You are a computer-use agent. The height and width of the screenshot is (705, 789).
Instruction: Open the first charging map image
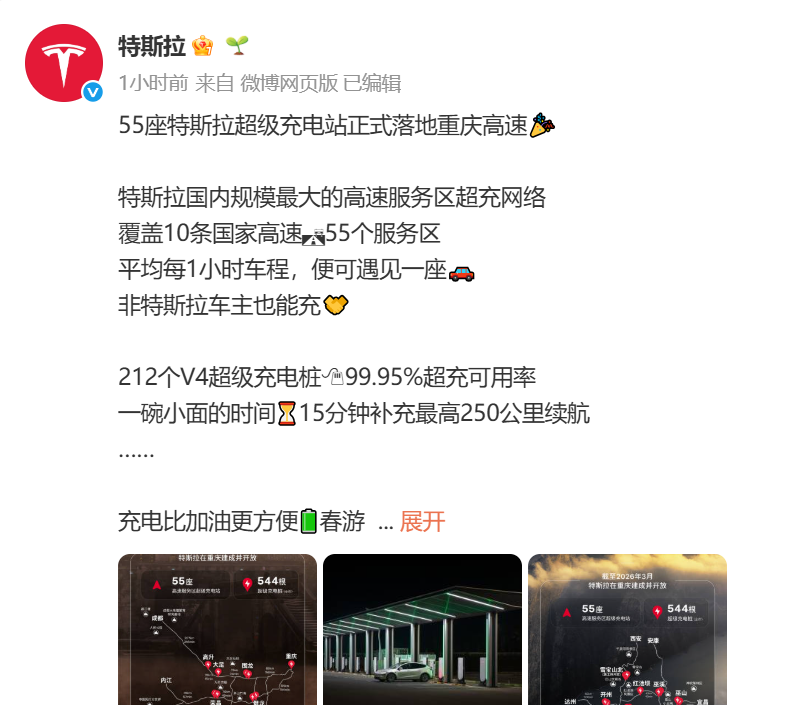click(217, 629)
